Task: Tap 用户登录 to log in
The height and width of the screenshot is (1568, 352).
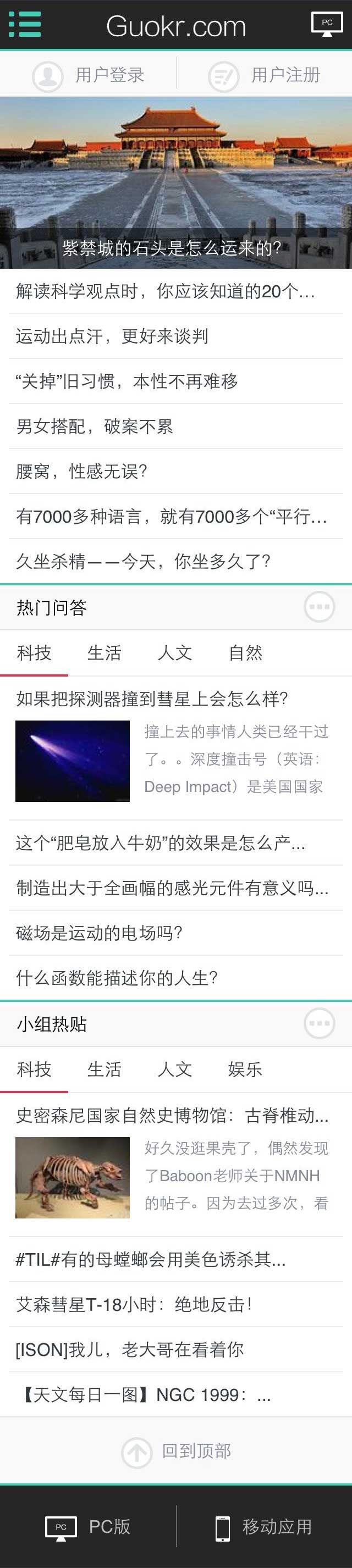Action: [89, 75]
